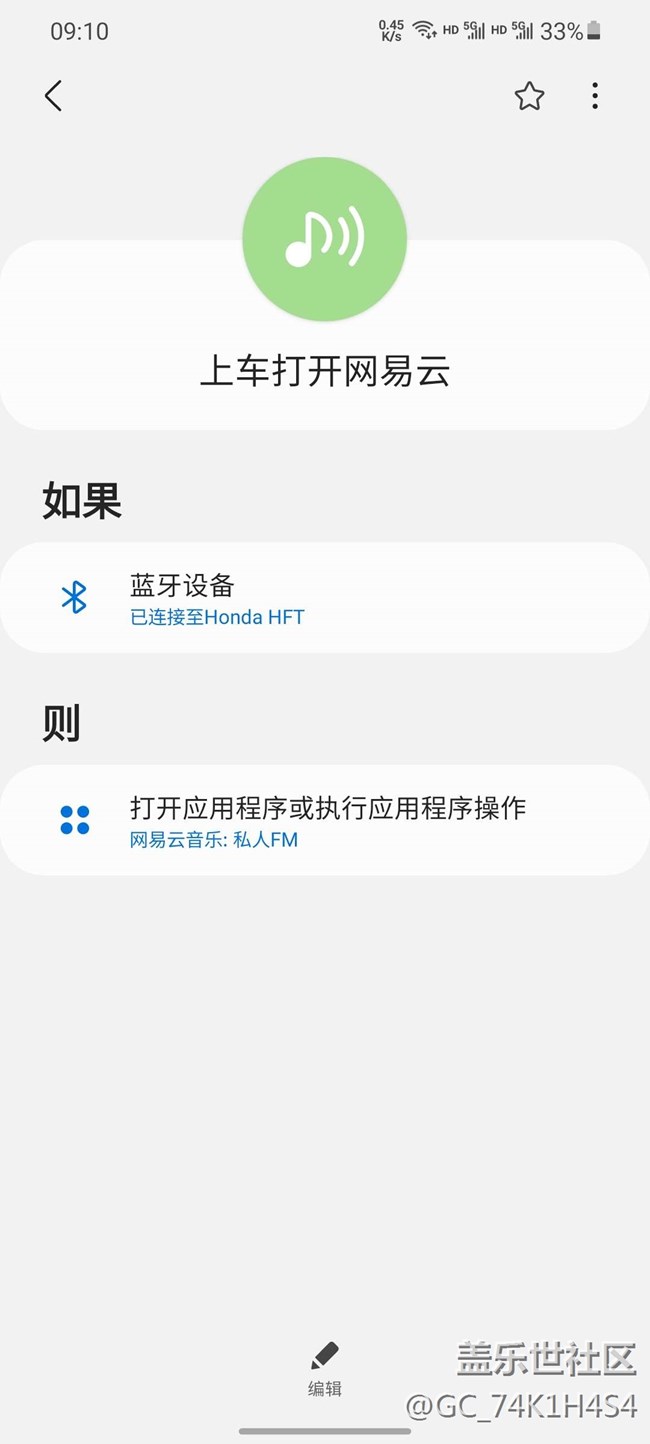Tap the 编辑 pencil button
Image resolution: width=650 pixels, height=1444 pixels.
(324, 1369)
